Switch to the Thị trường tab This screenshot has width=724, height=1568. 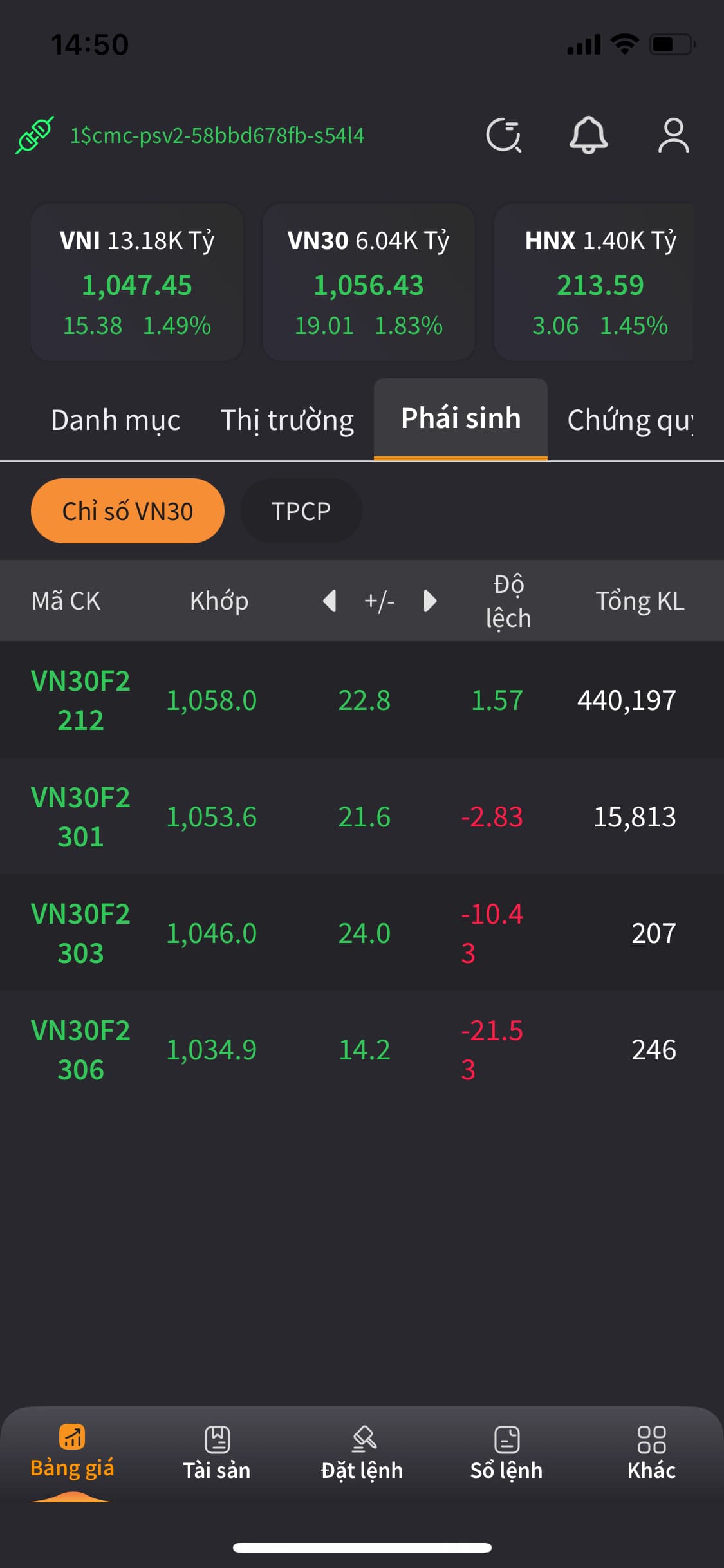point(287,420)
